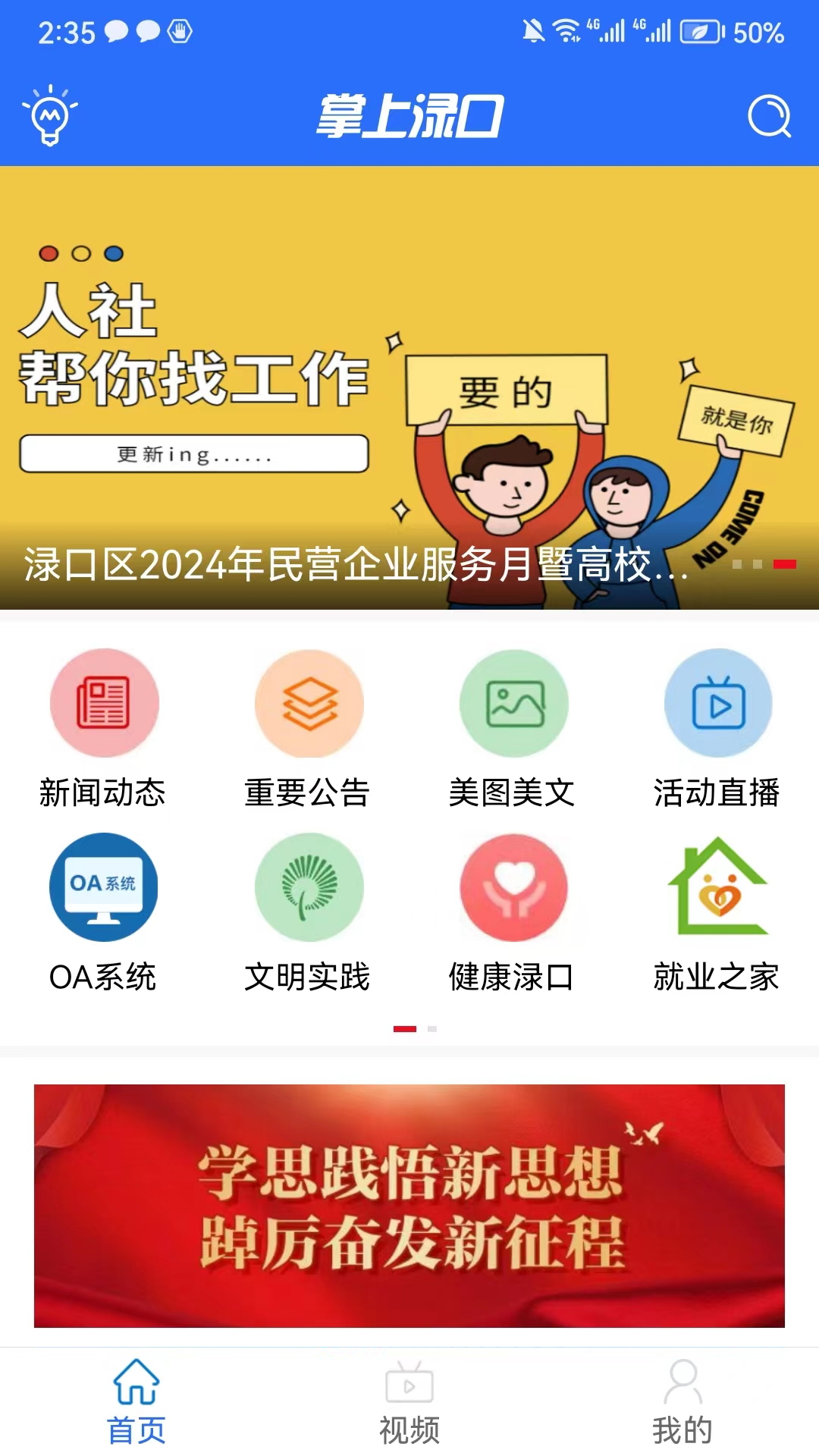Image resolution: width=819 pixels, height=1456 pixels.
Task: Open 重要公告 announcements
Action: pyautogui.click(x=309, y=728)
